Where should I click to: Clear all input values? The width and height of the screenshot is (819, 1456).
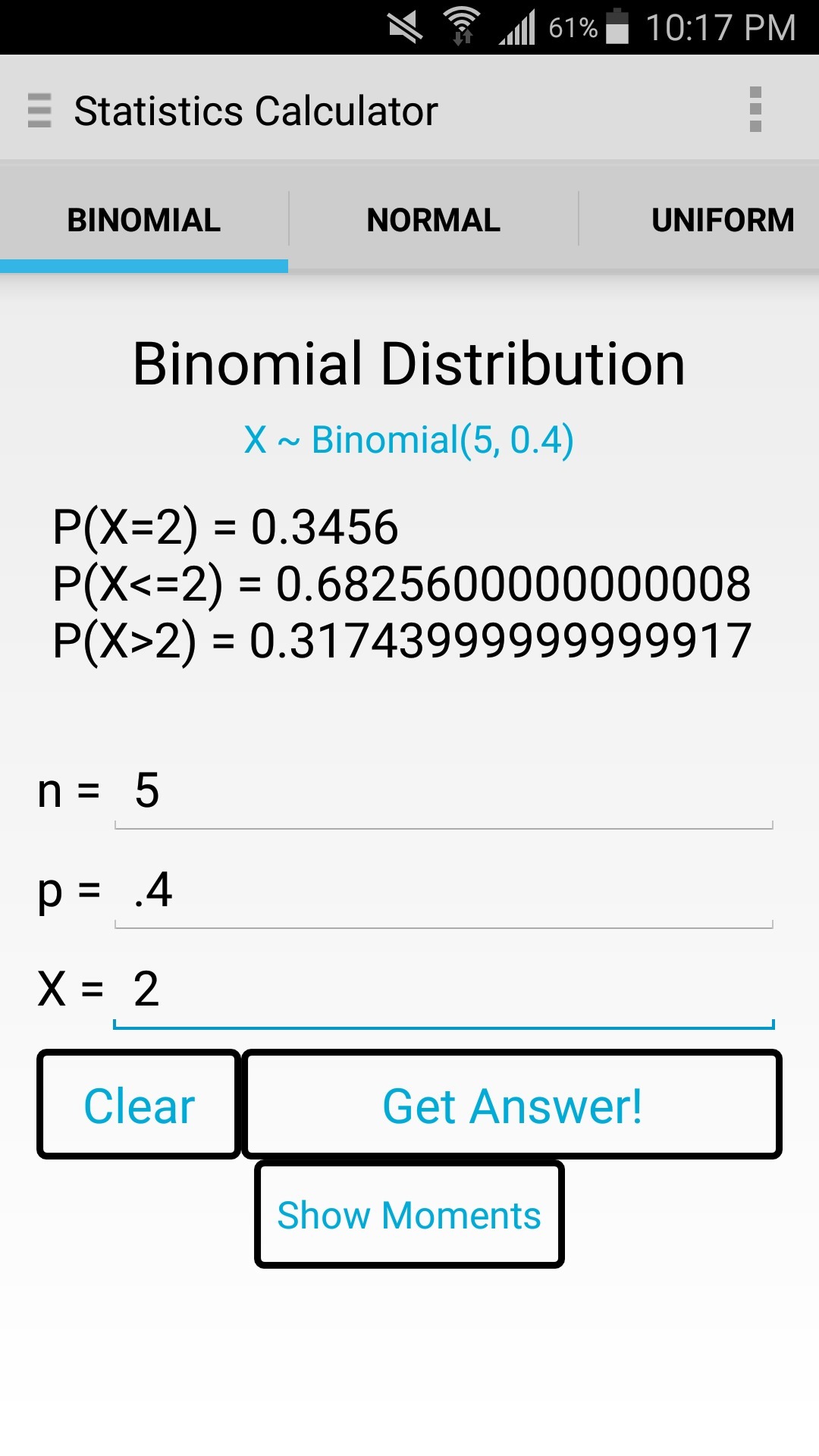(x=139, y=1105)
